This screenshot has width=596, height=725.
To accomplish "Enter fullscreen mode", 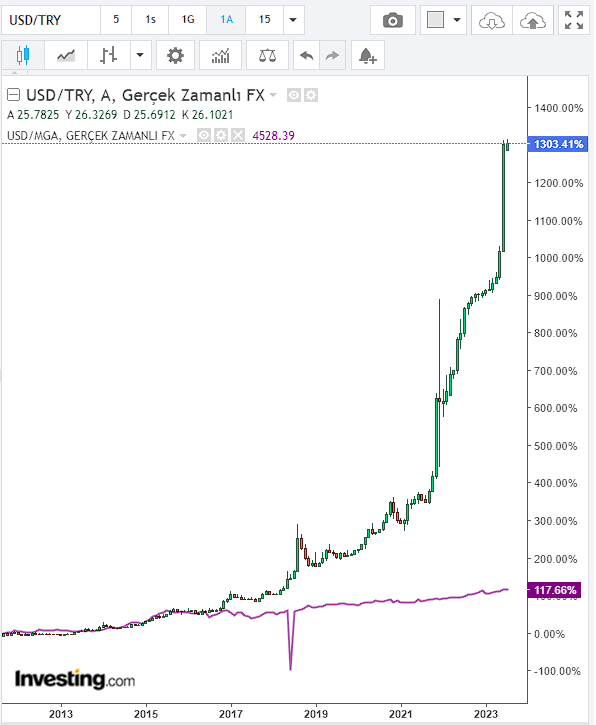I will pos(574,20).
